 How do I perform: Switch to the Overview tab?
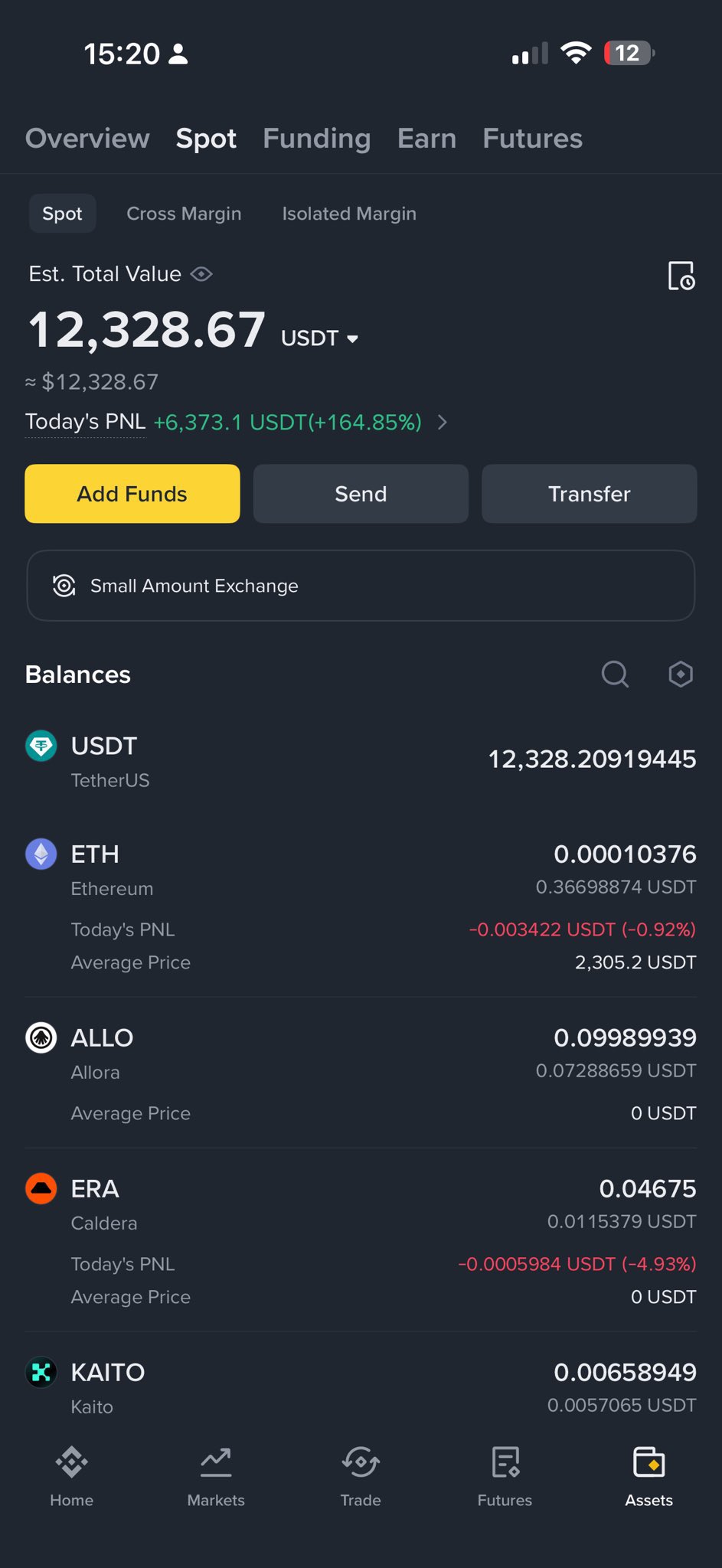point(87,139)
